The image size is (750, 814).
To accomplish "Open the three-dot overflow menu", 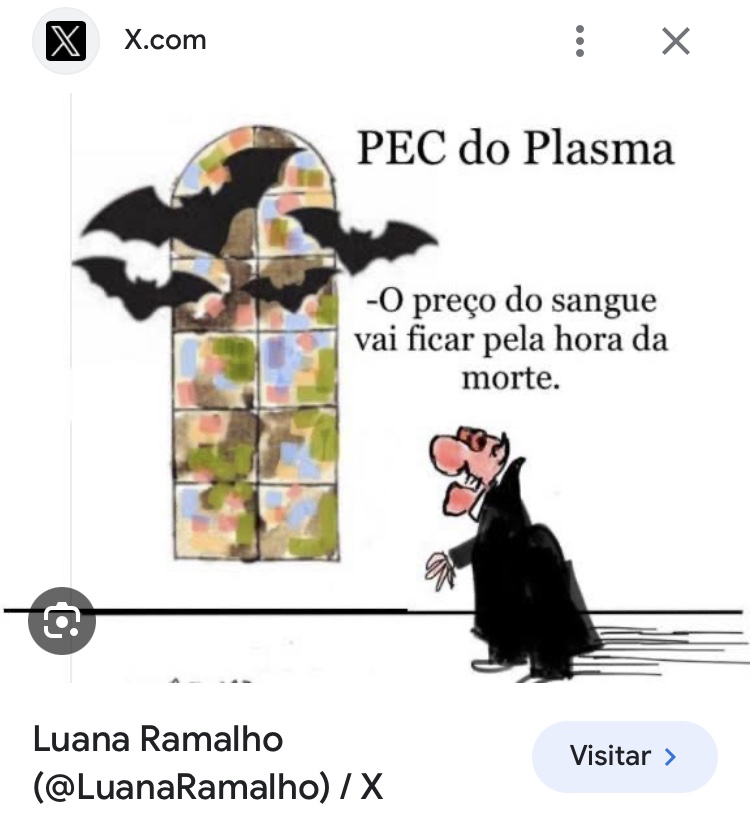I will pyautogui.click(x=579, y=41).
